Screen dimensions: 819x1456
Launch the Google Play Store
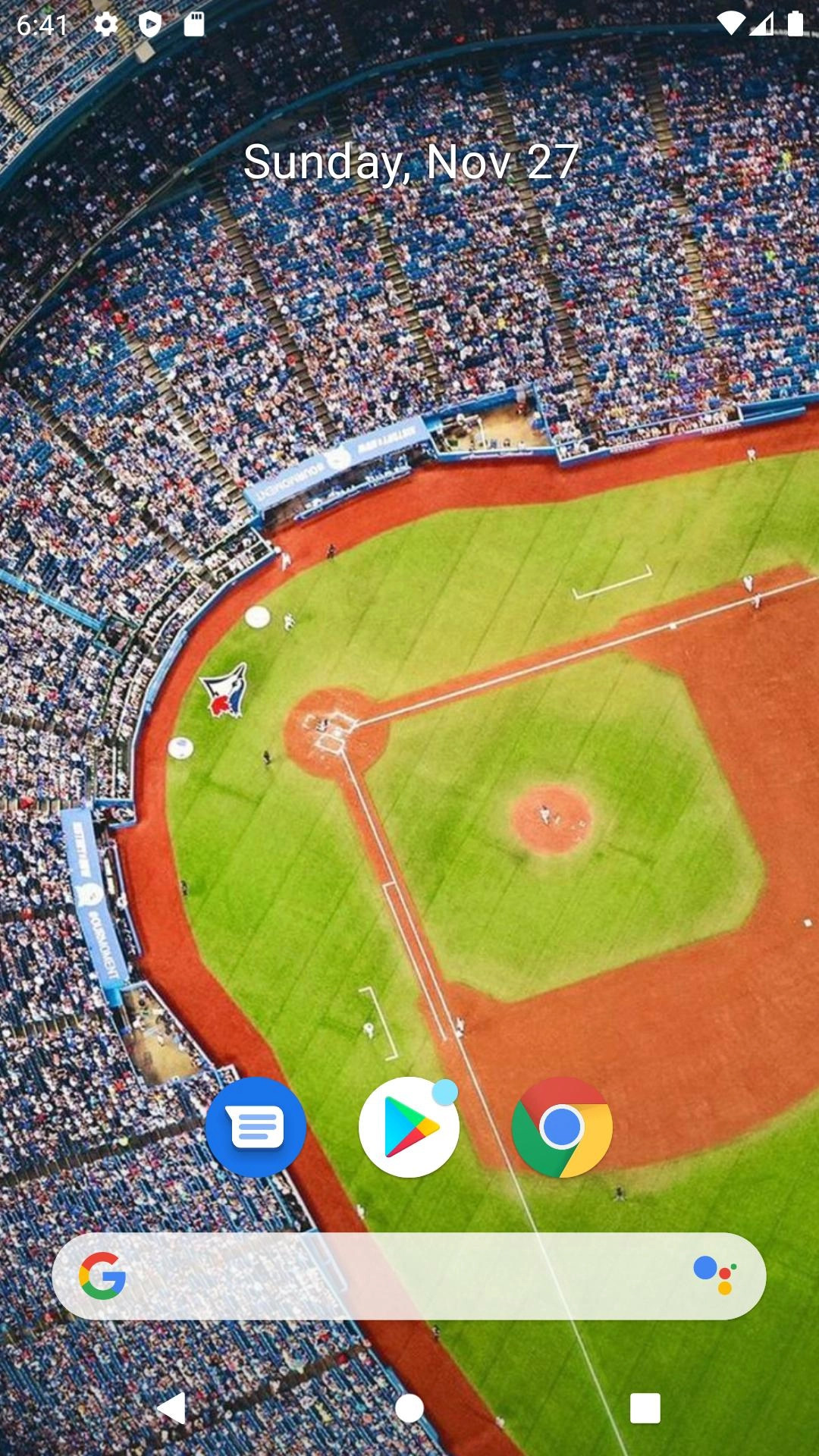(409, 1127)
